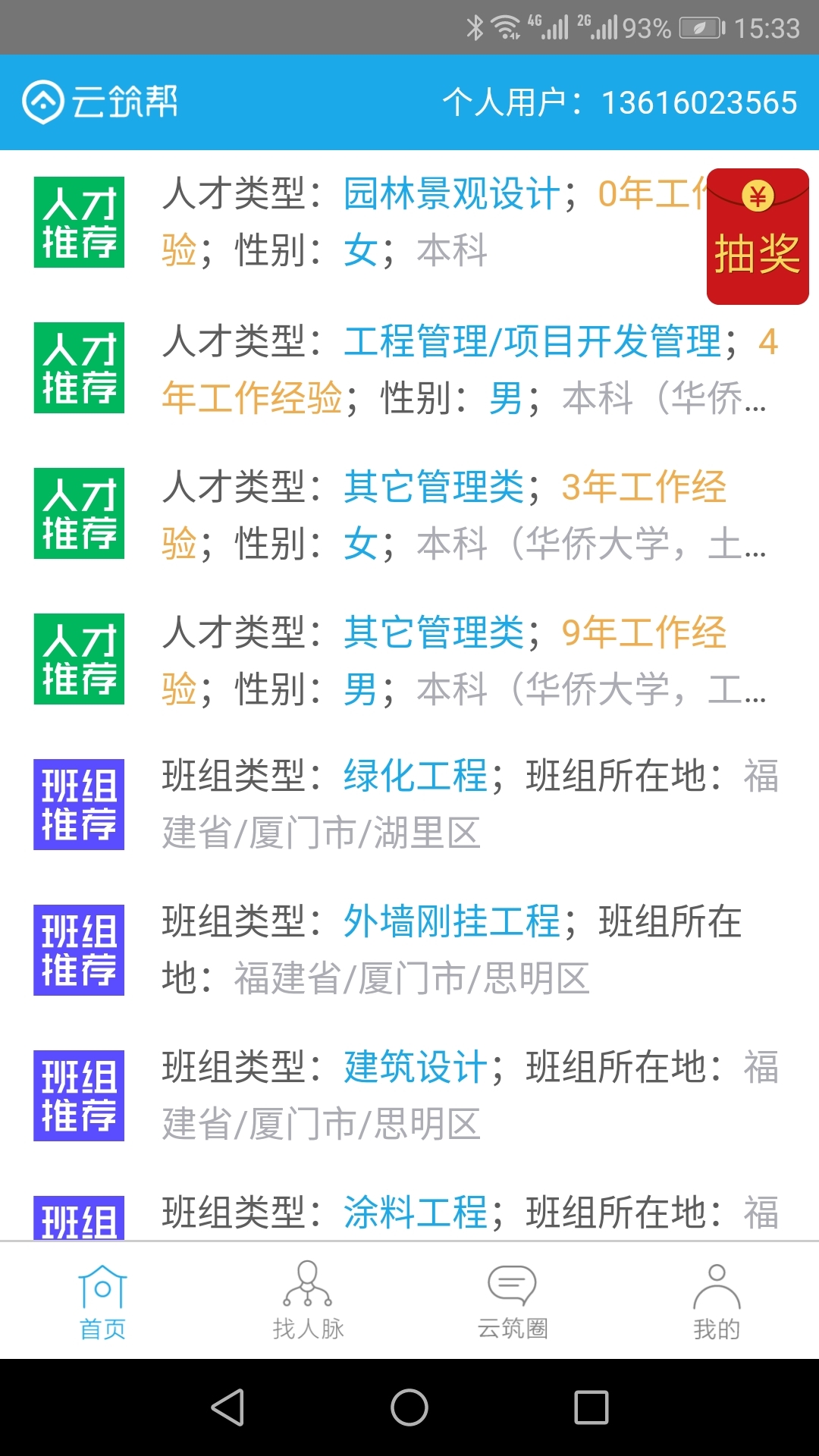Tap the first green 人才推荐 badge
Screen dimensions: 819x1456
point(78,221)
